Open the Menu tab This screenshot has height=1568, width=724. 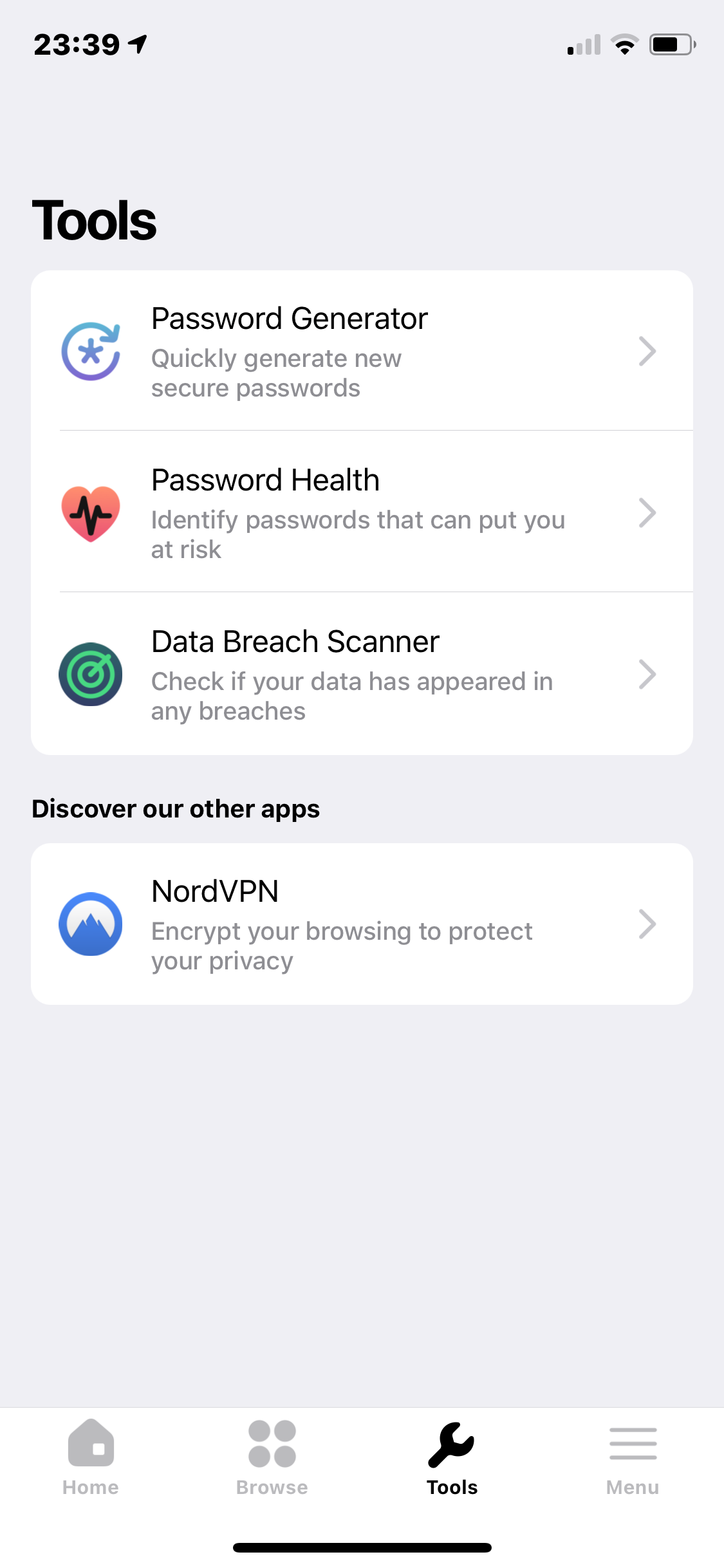pos(633,1459)
